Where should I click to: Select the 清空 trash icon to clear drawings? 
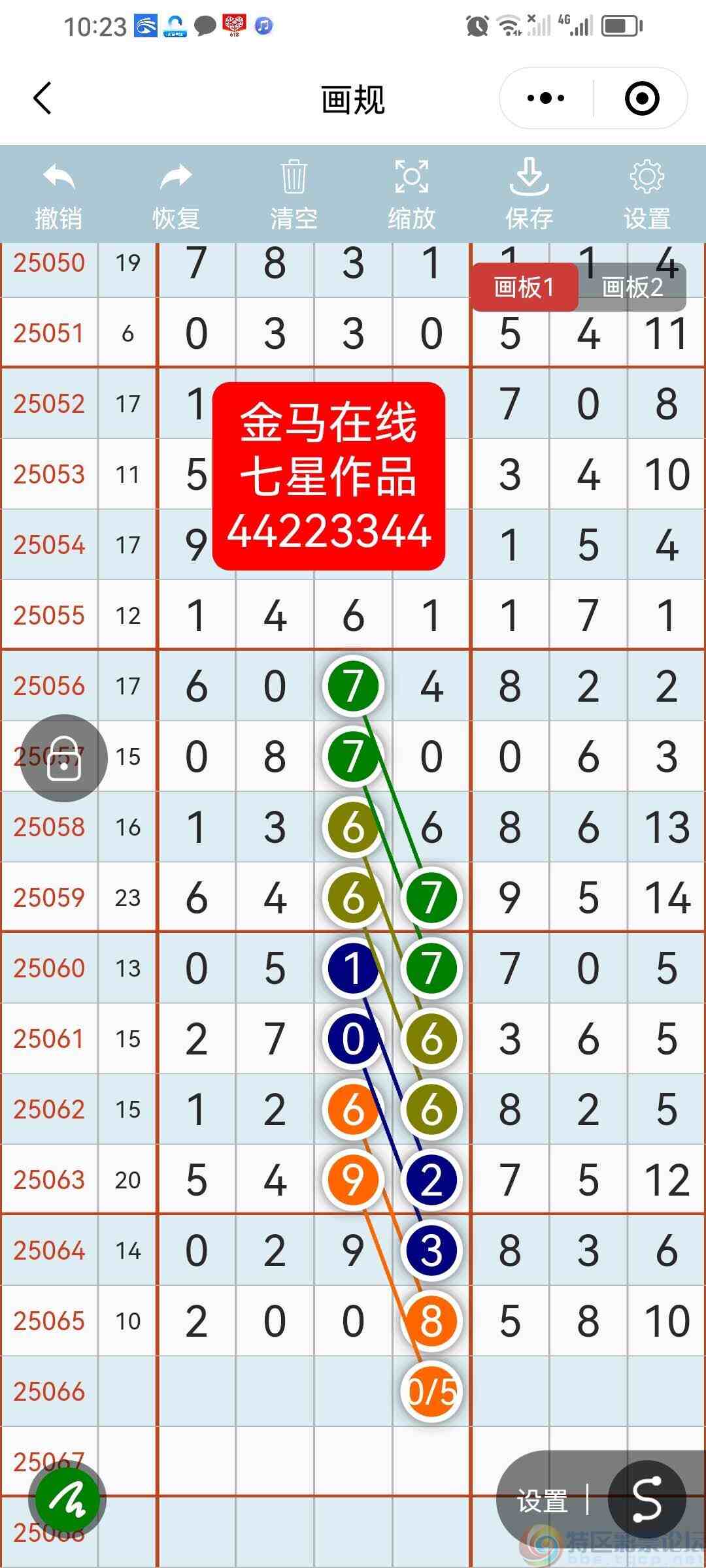pyautogui.click(x=293, y=189)
